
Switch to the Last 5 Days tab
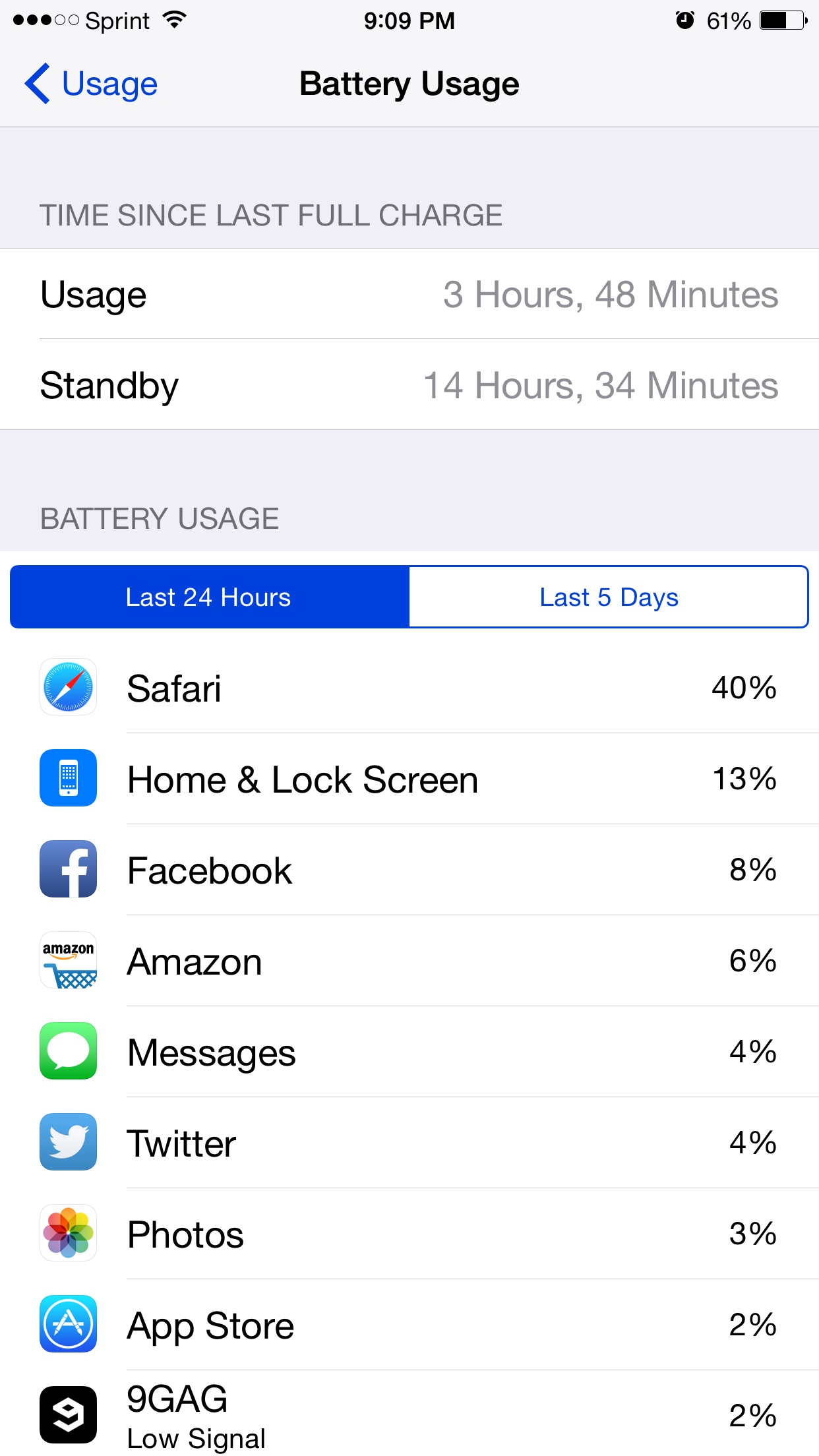[x=609, y=597]
